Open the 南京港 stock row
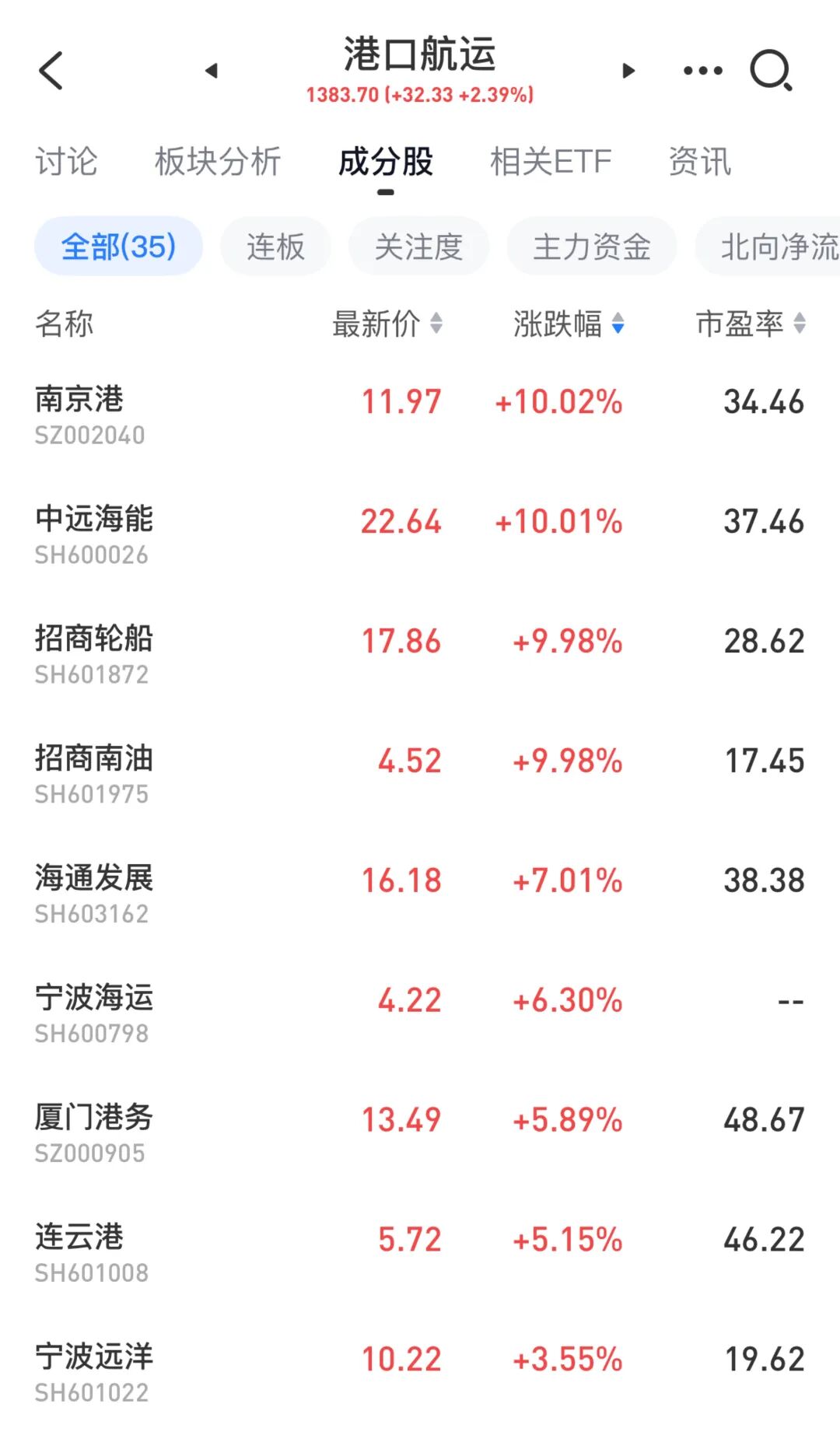Screen dimensions: 840x1442 point(420,415)
